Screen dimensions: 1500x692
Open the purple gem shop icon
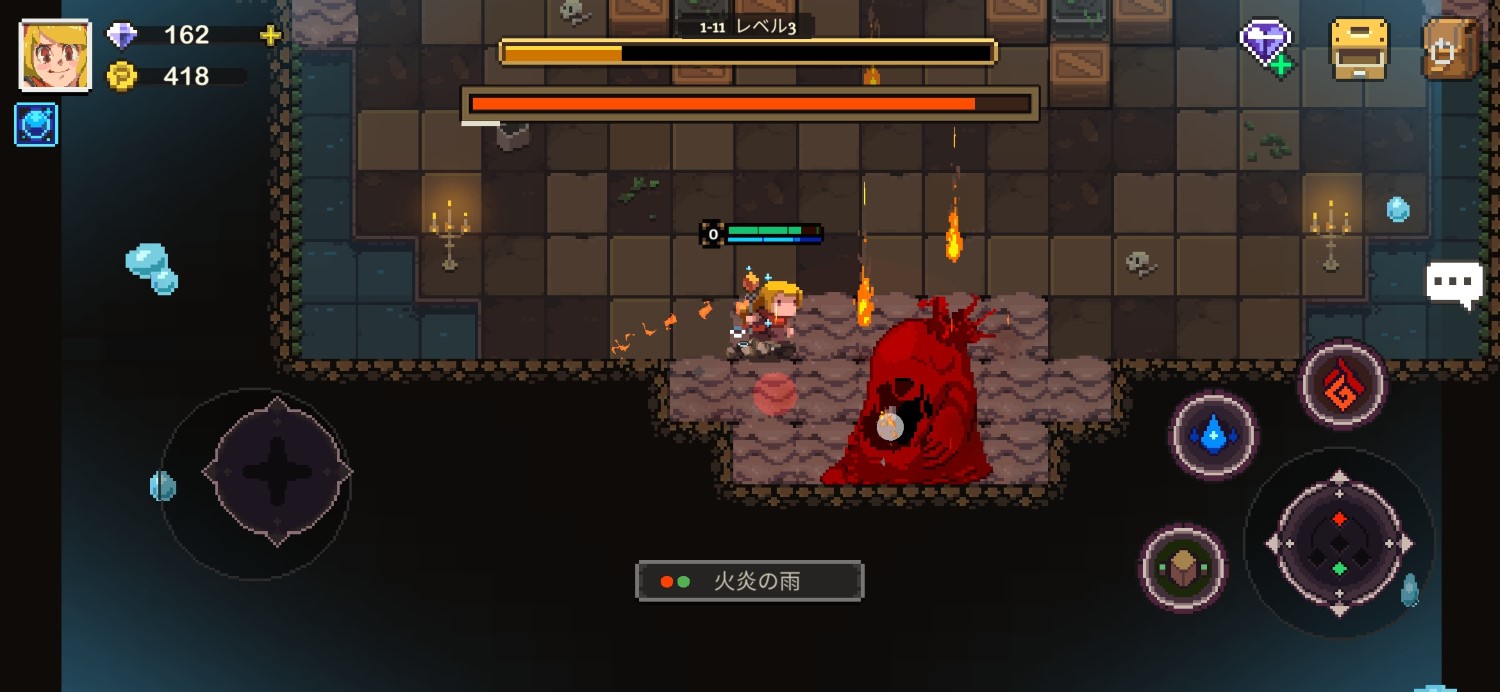tap(1267, 46)
